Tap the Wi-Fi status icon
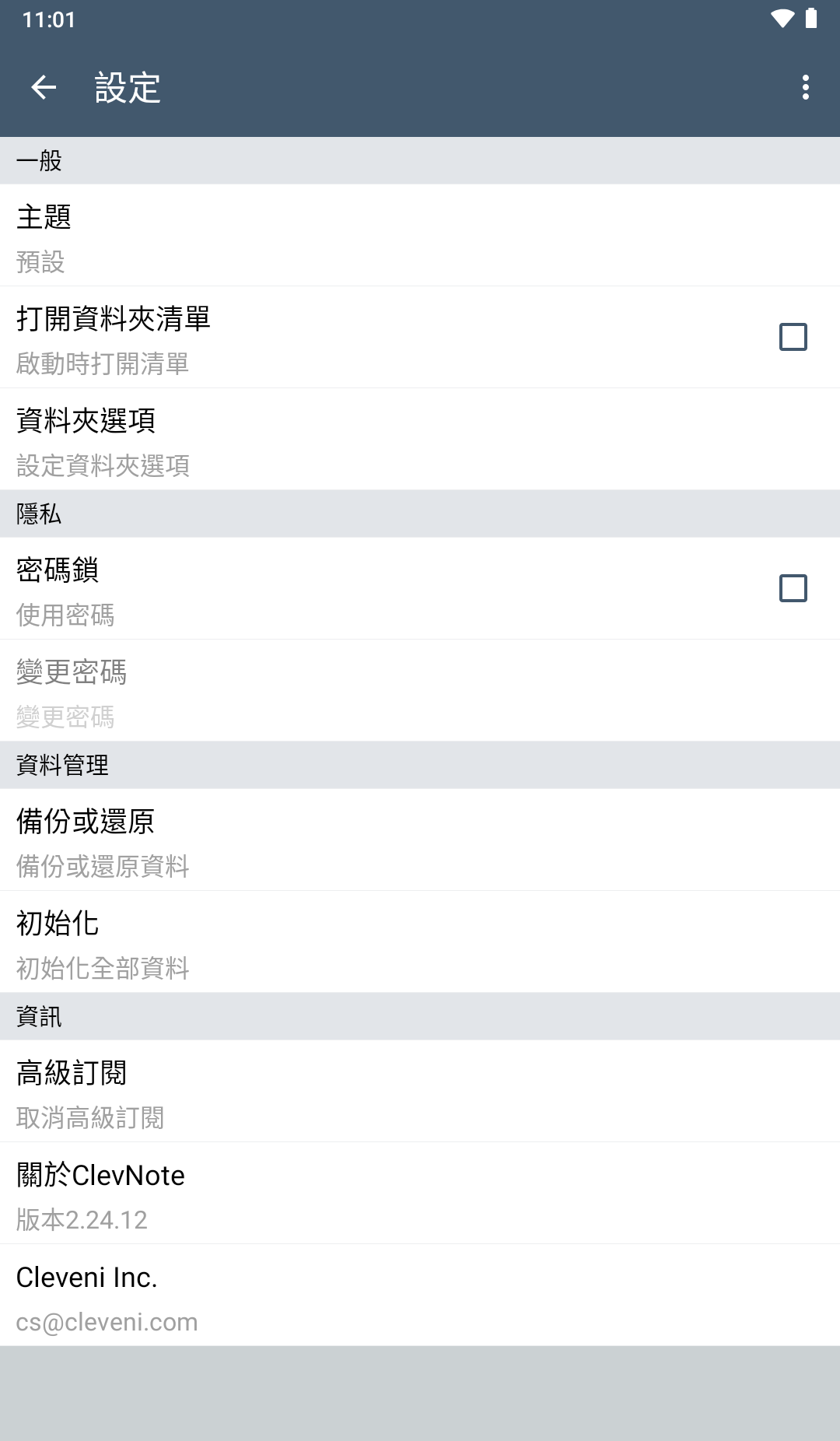840x1441 pixels. tap(781, 19)
